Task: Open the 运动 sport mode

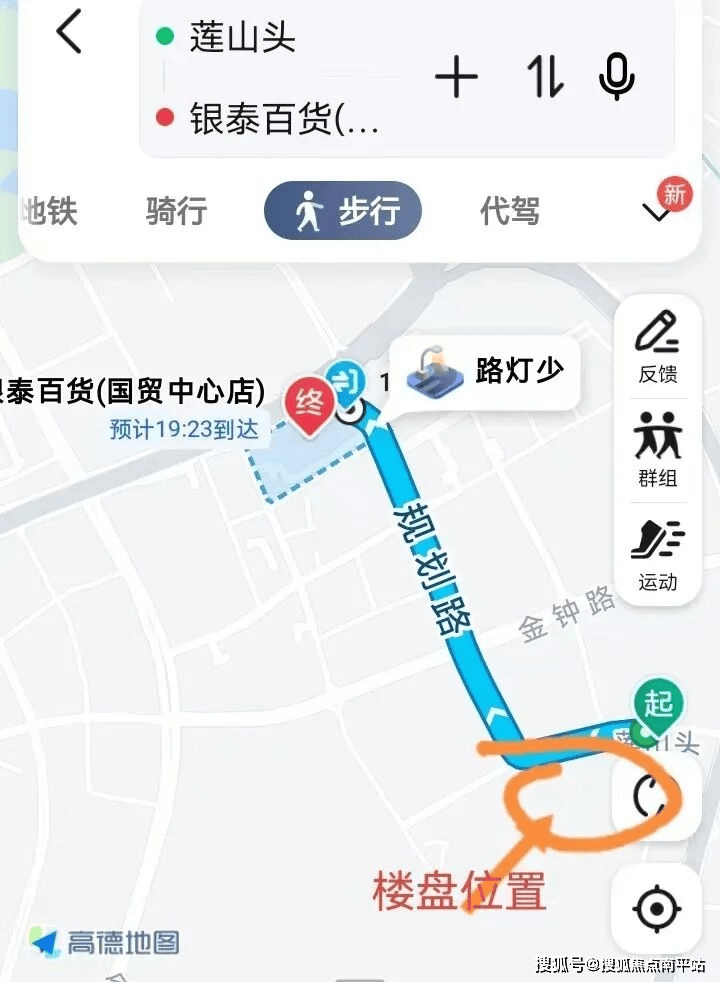Action: pos(657,553)
